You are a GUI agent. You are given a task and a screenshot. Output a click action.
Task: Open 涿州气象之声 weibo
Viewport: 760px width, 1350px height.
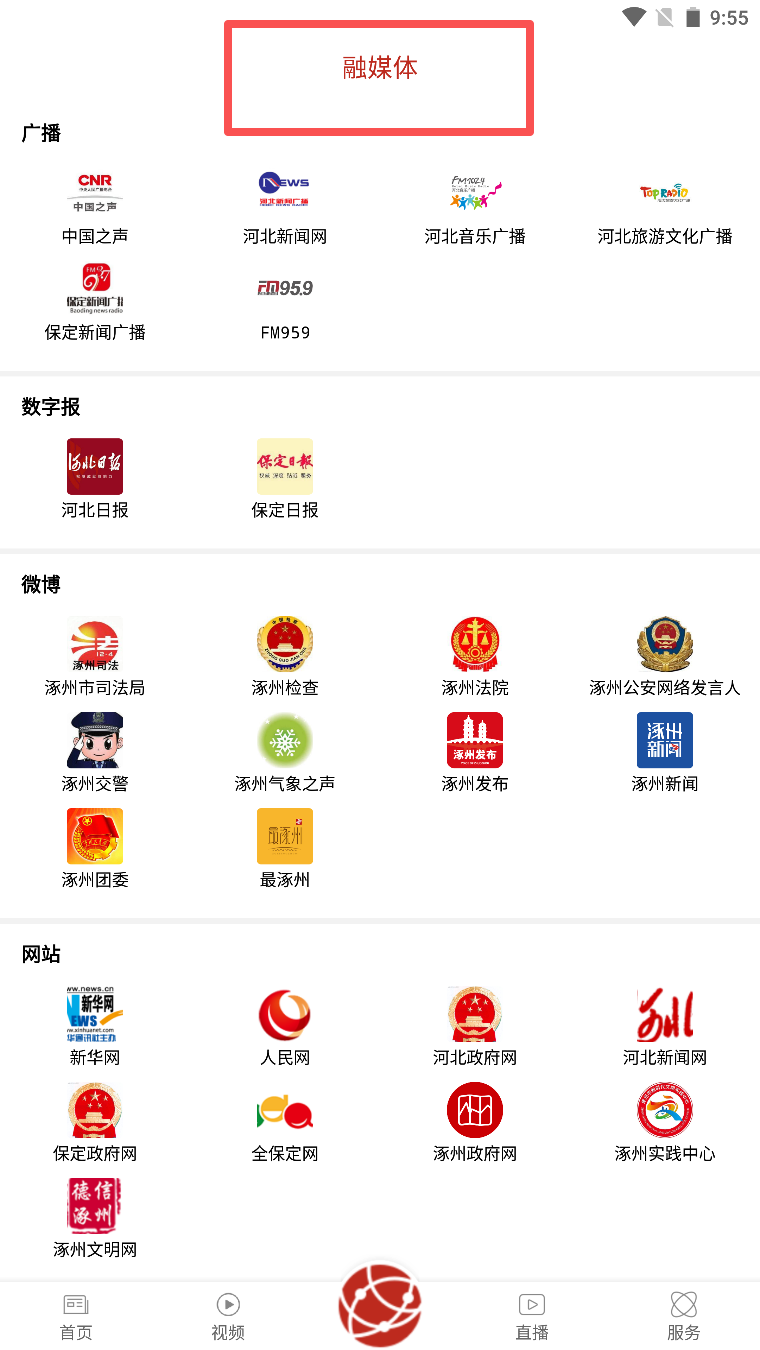coord(285,752)
